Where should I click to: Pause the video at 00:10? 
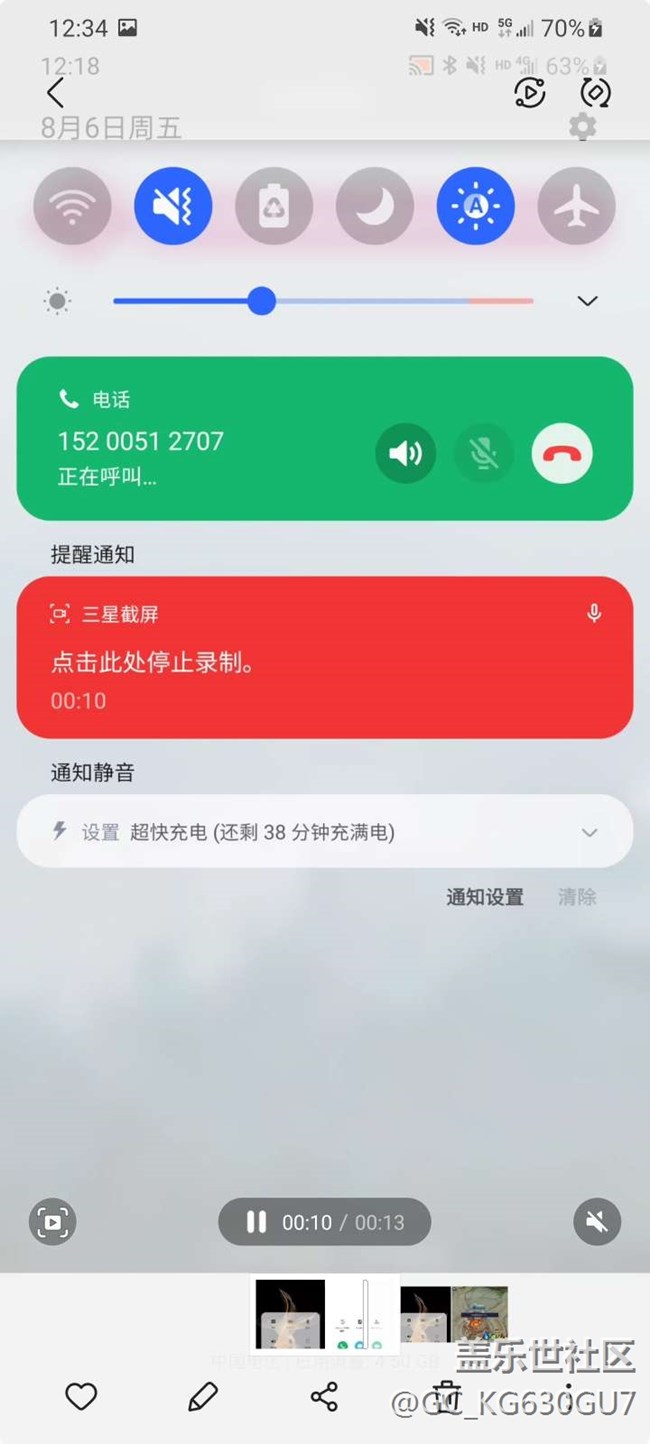pyautogui.click(x=257, y=1222)
